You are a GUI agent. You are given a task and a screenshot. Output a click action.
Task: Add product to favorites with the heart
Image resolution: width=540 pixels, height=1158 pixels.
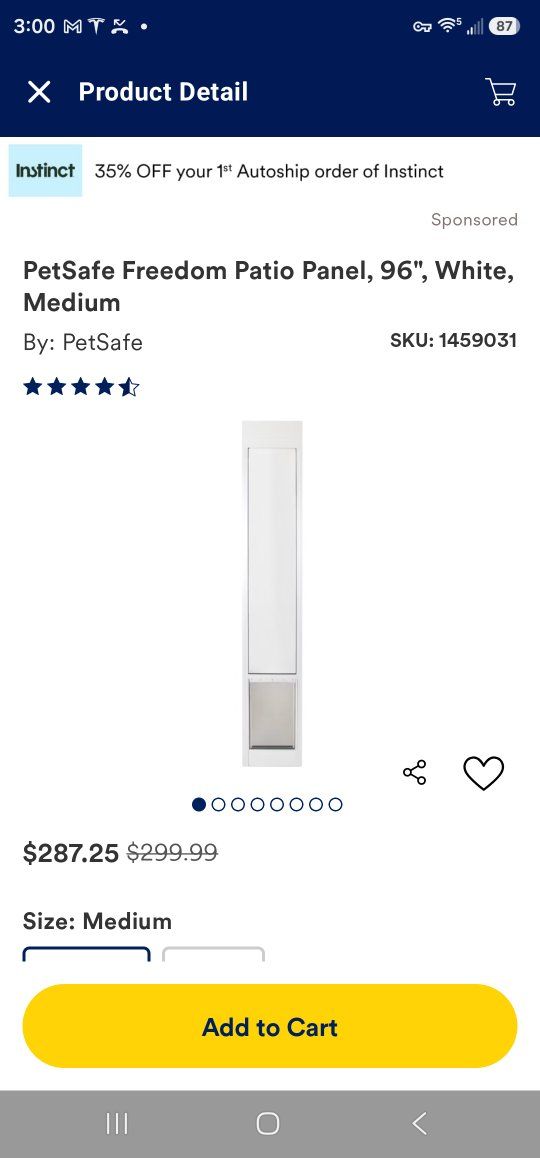[x=483, y=773]
